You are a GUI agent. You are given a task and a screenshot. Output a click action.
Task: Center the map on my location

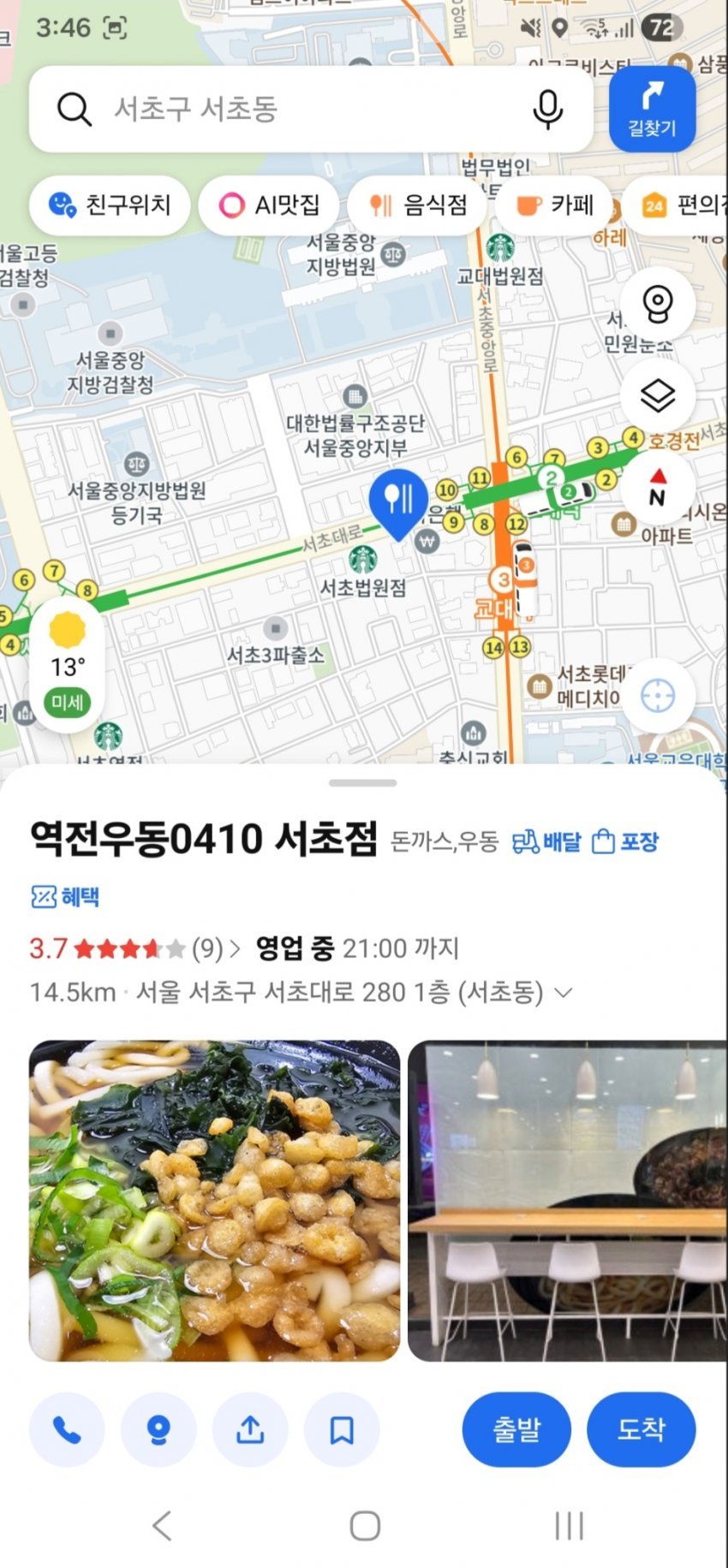tap(658, 696)
